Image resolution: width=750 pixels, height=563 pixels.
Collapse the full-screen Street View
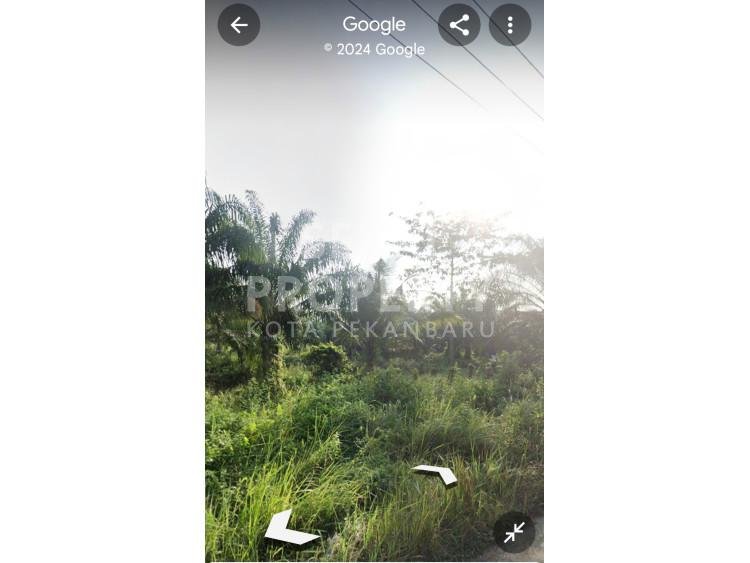pyautogui.click(x=514, y=533)
